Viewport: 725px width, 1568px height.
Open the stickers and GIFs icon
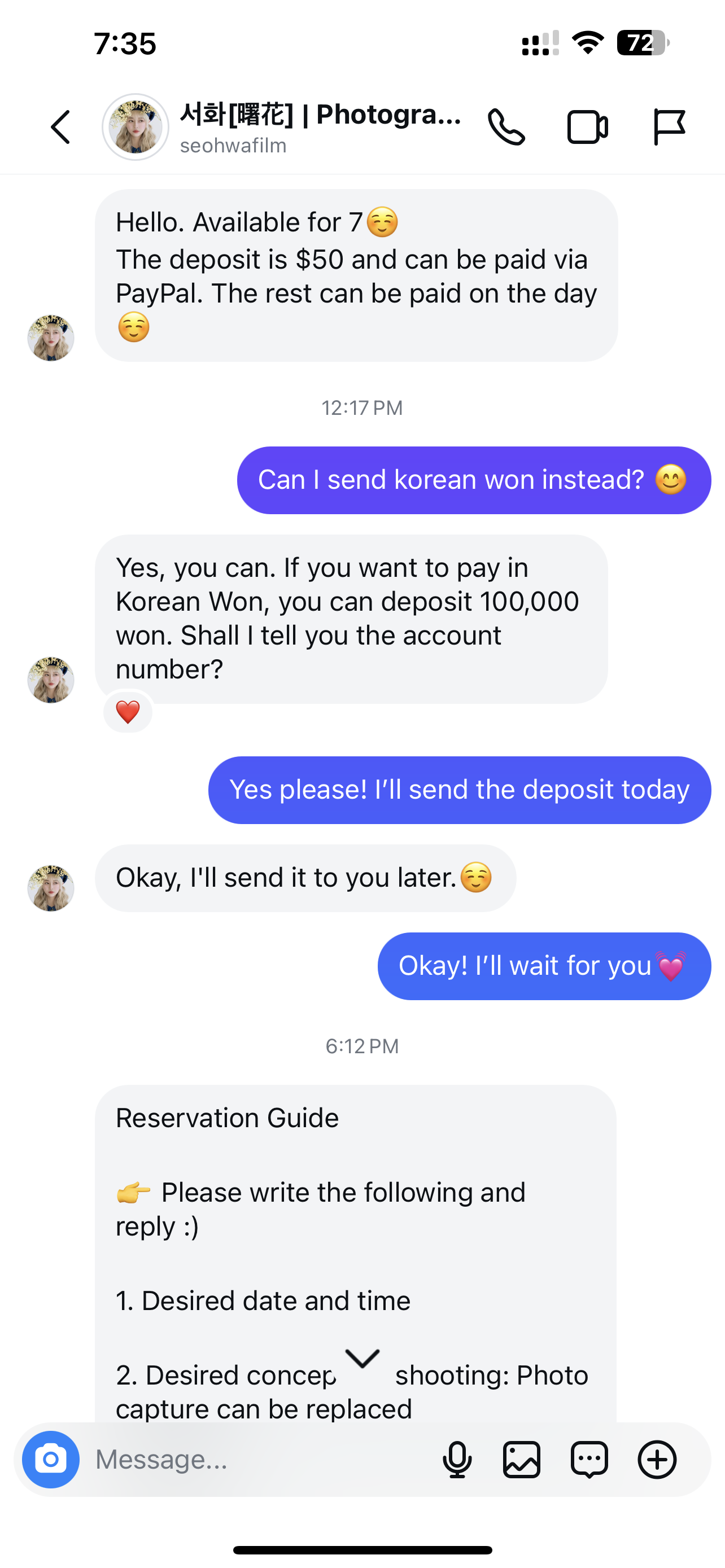point(589,1458)
